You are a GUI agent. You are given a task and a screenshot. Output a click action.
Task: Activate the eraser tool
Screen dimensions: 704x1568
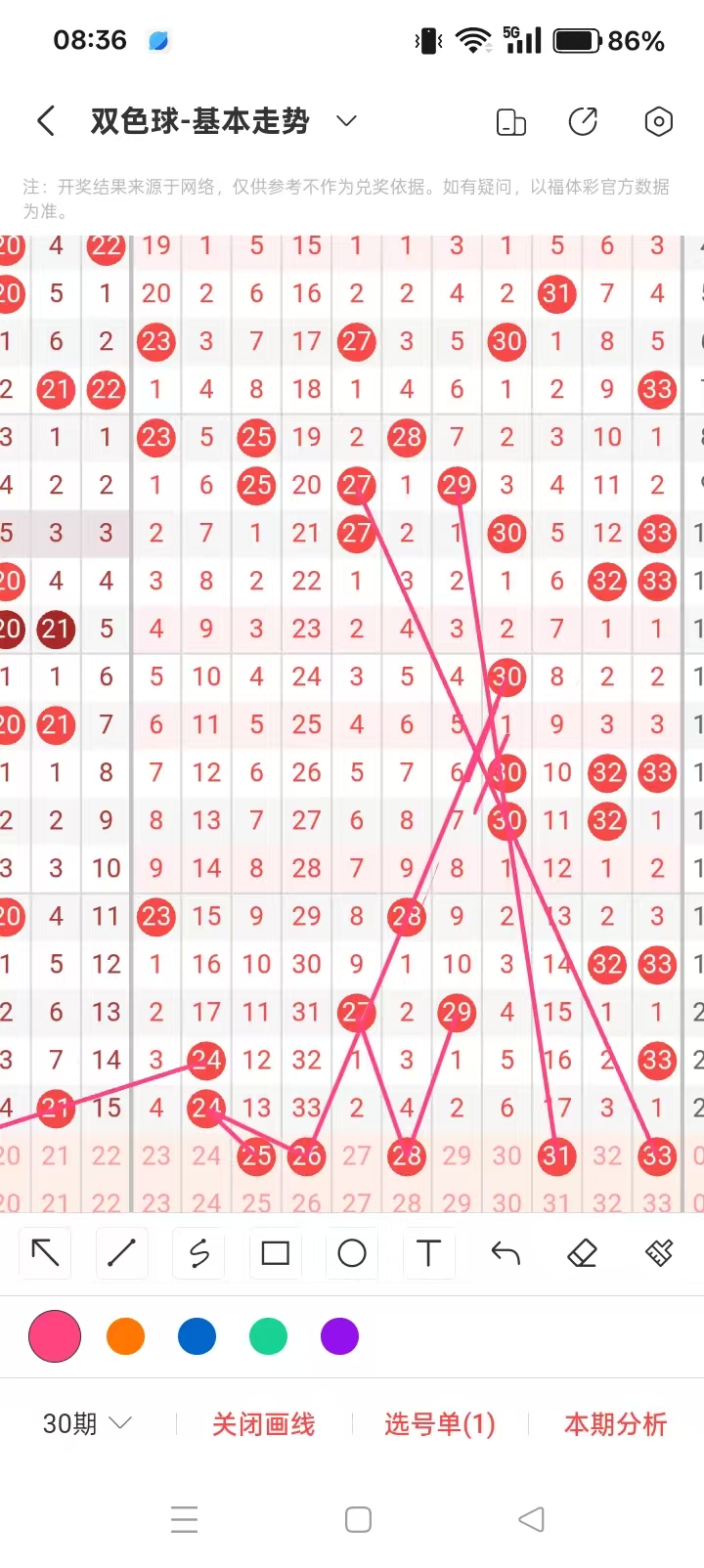[582, 1252]
